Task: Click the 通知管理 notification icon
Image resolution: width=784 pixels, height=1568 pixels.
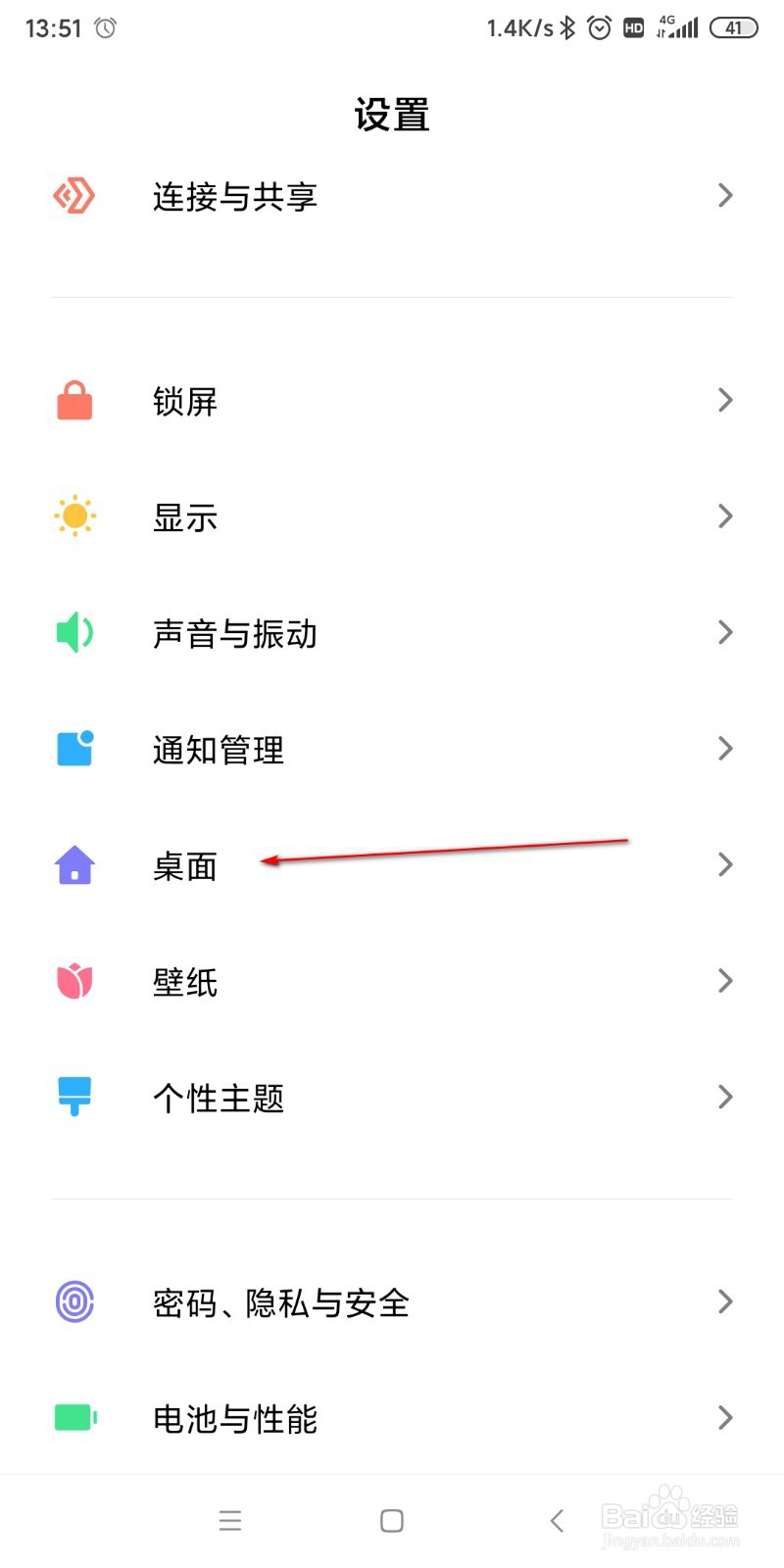Action: click(74, 748)
